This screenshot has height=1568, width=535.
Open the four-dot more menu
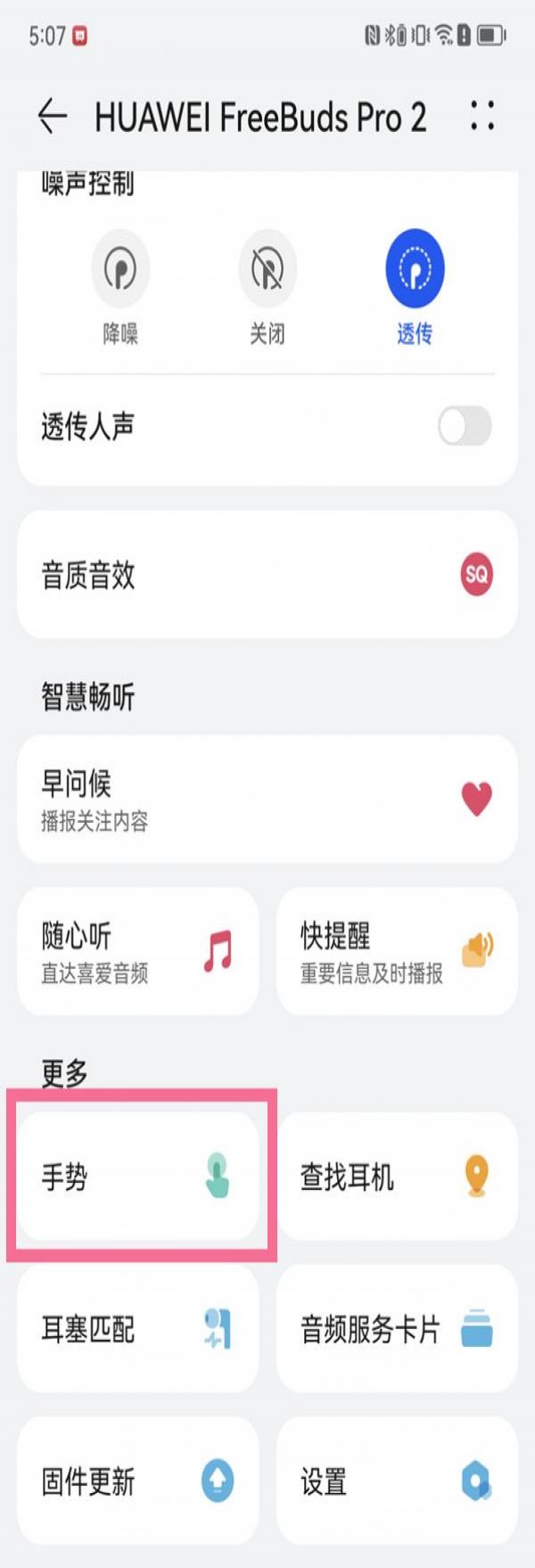[482, 117]
